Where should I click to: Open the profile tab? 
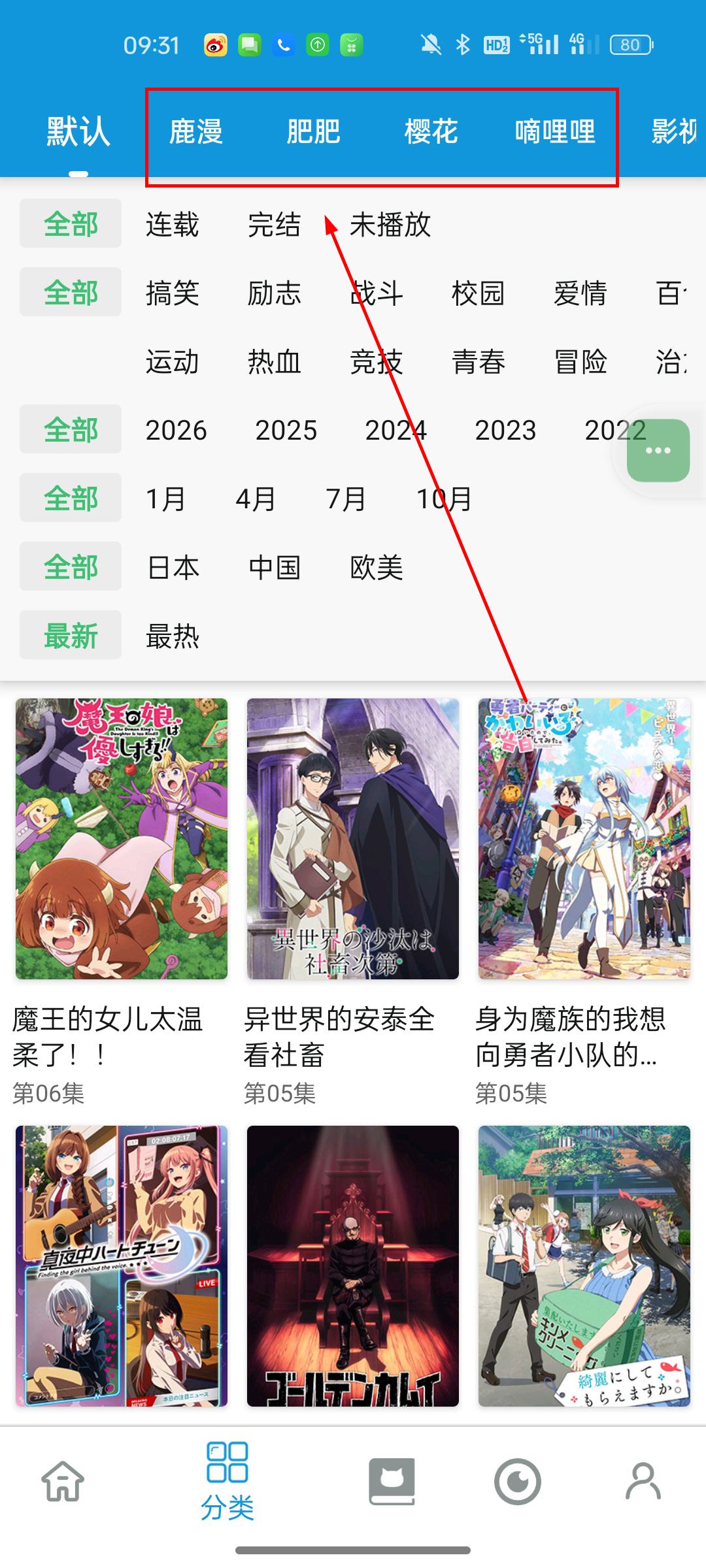point(643,1480)
